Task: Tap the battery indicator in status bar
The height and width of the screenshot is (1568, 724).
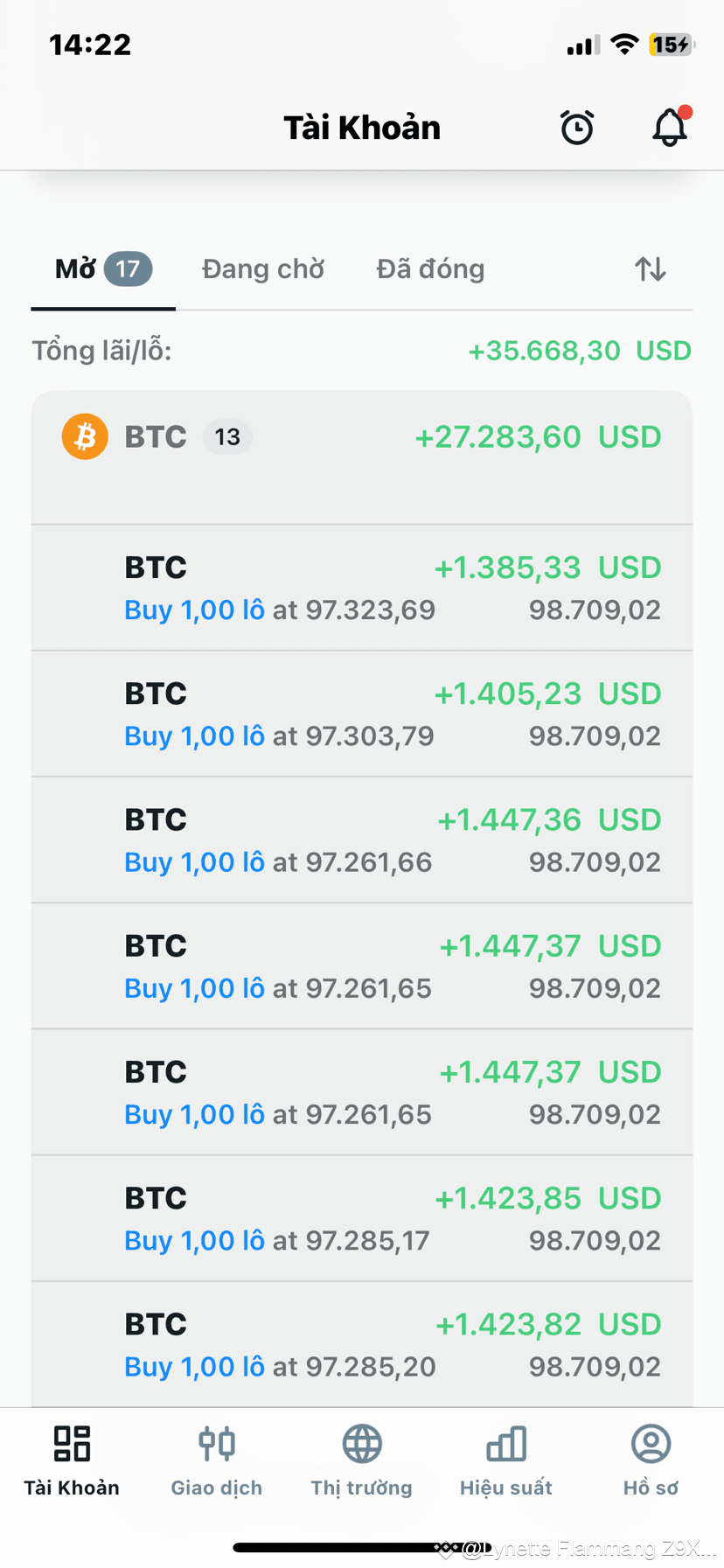Action: click(669, 45)
